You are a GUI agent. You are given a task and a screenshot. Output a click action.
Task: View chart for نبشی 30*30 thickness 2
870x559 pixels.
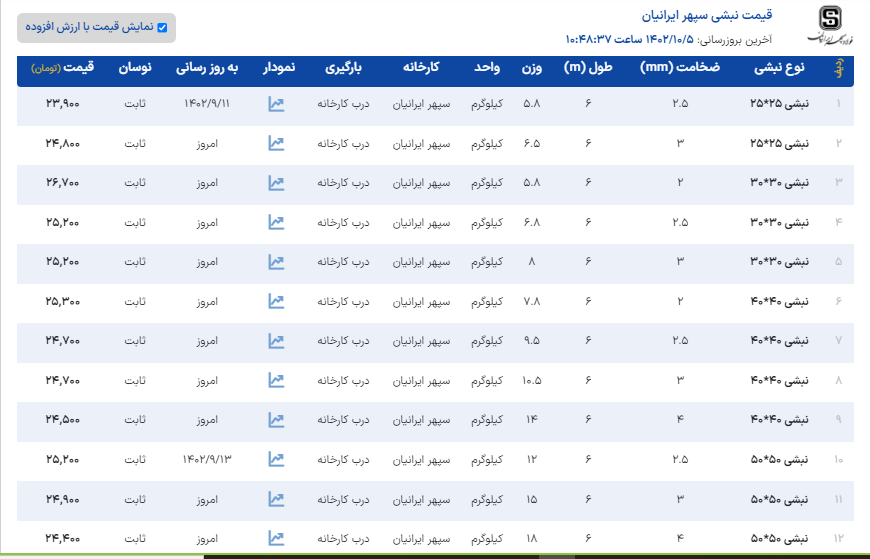(x=277, y=183)
